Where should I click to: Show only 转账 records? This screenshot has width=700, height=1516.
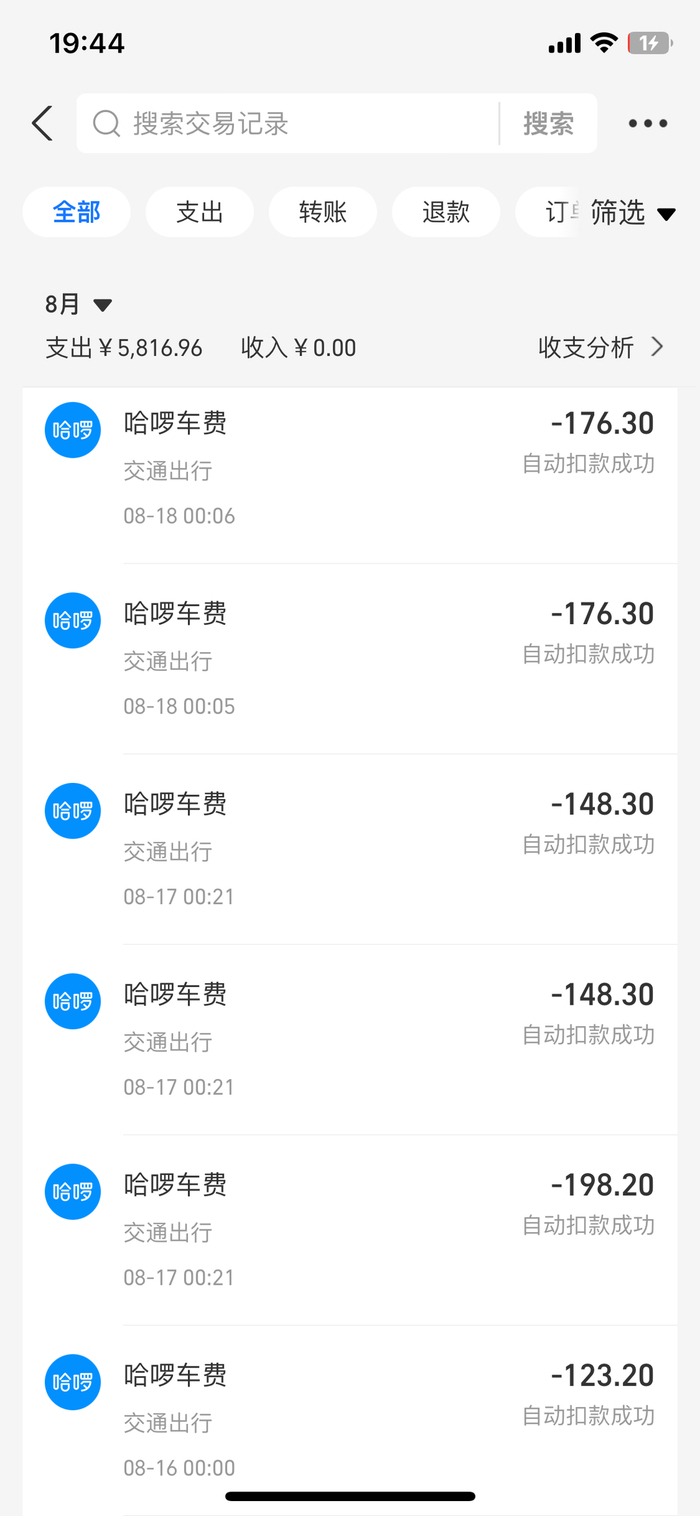point(323,212)
